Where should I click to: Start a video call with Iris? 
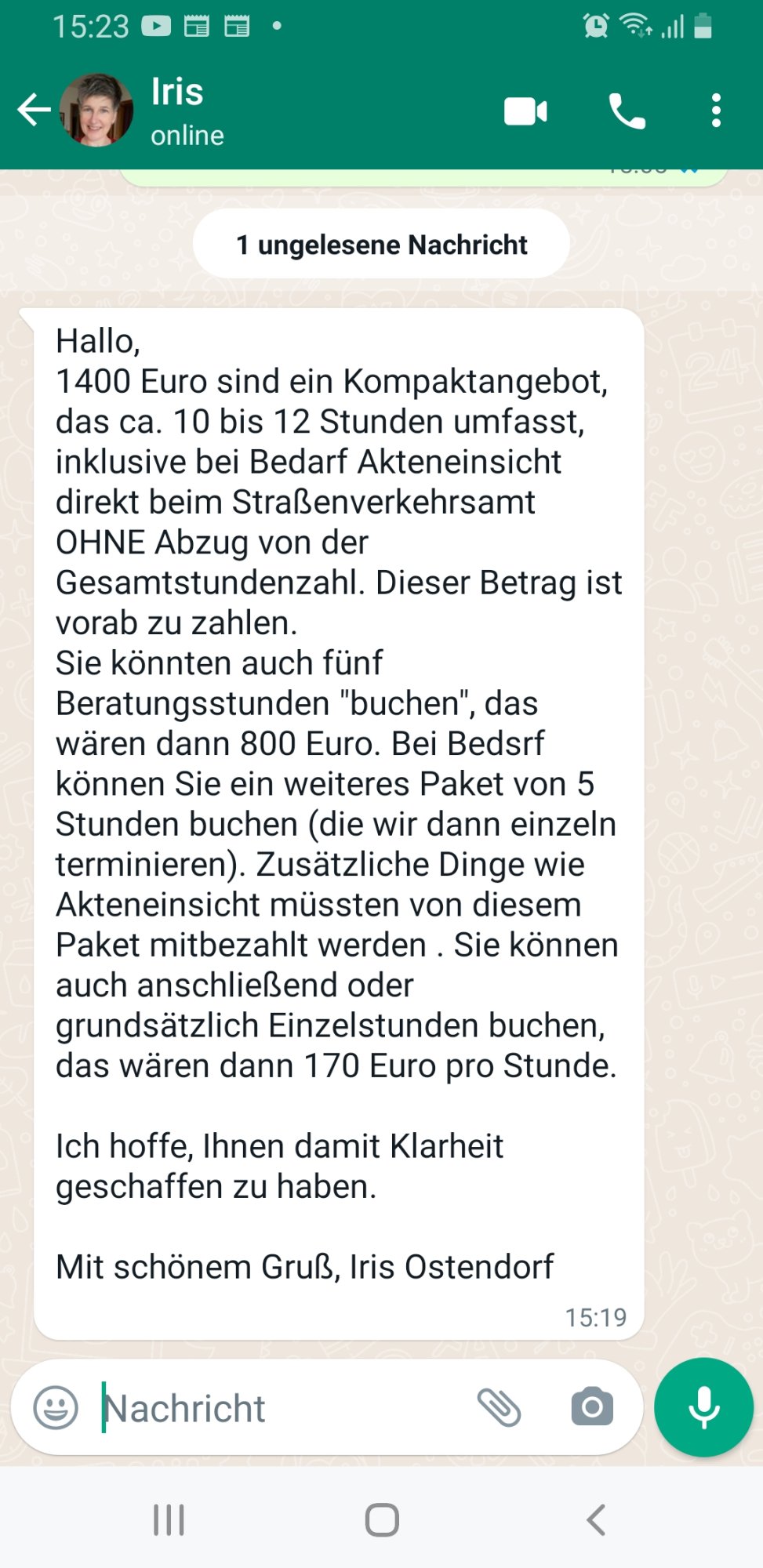click(x=525, y=111)
